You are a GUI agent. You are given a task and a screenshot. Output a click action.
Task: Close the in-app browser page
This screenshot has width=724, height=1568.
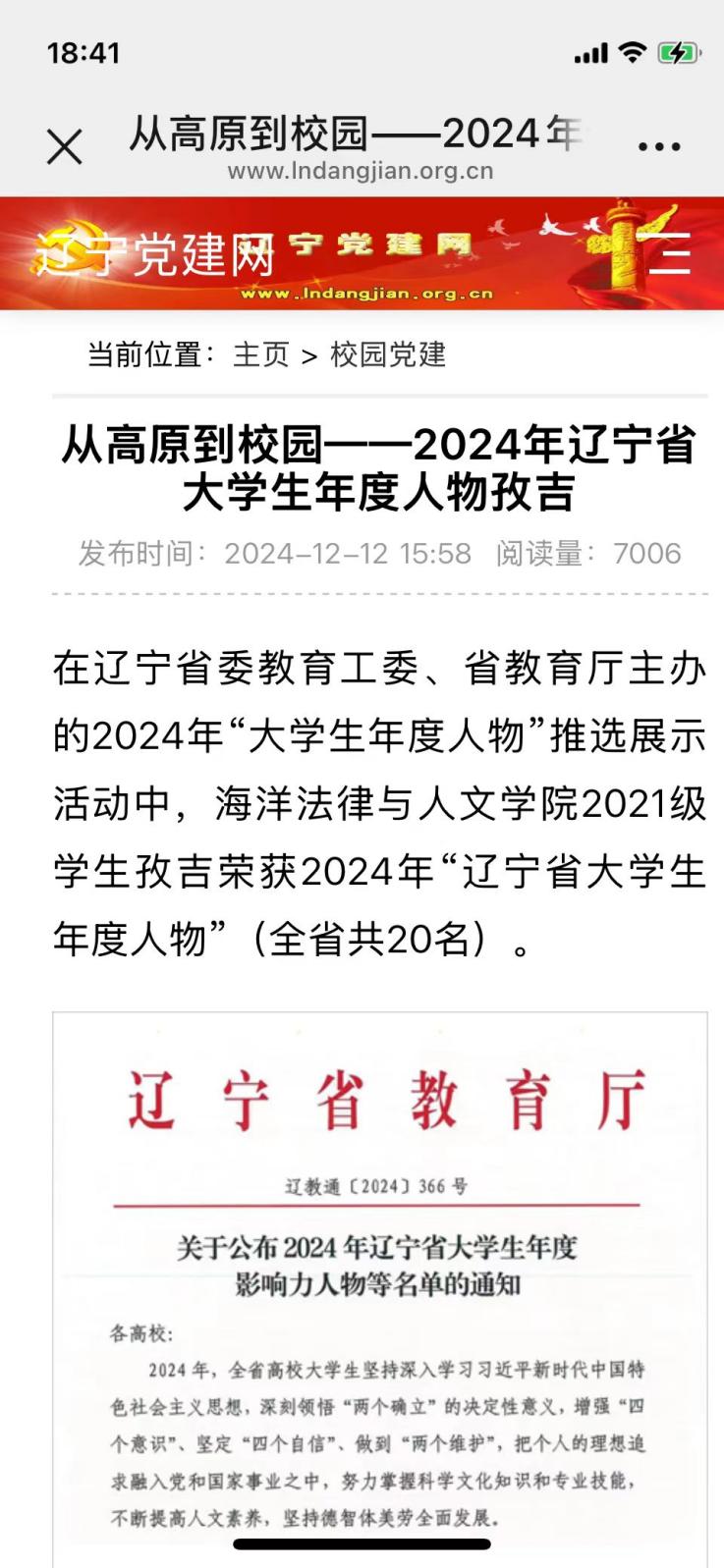pyautogui.click(x=65, y=148)
